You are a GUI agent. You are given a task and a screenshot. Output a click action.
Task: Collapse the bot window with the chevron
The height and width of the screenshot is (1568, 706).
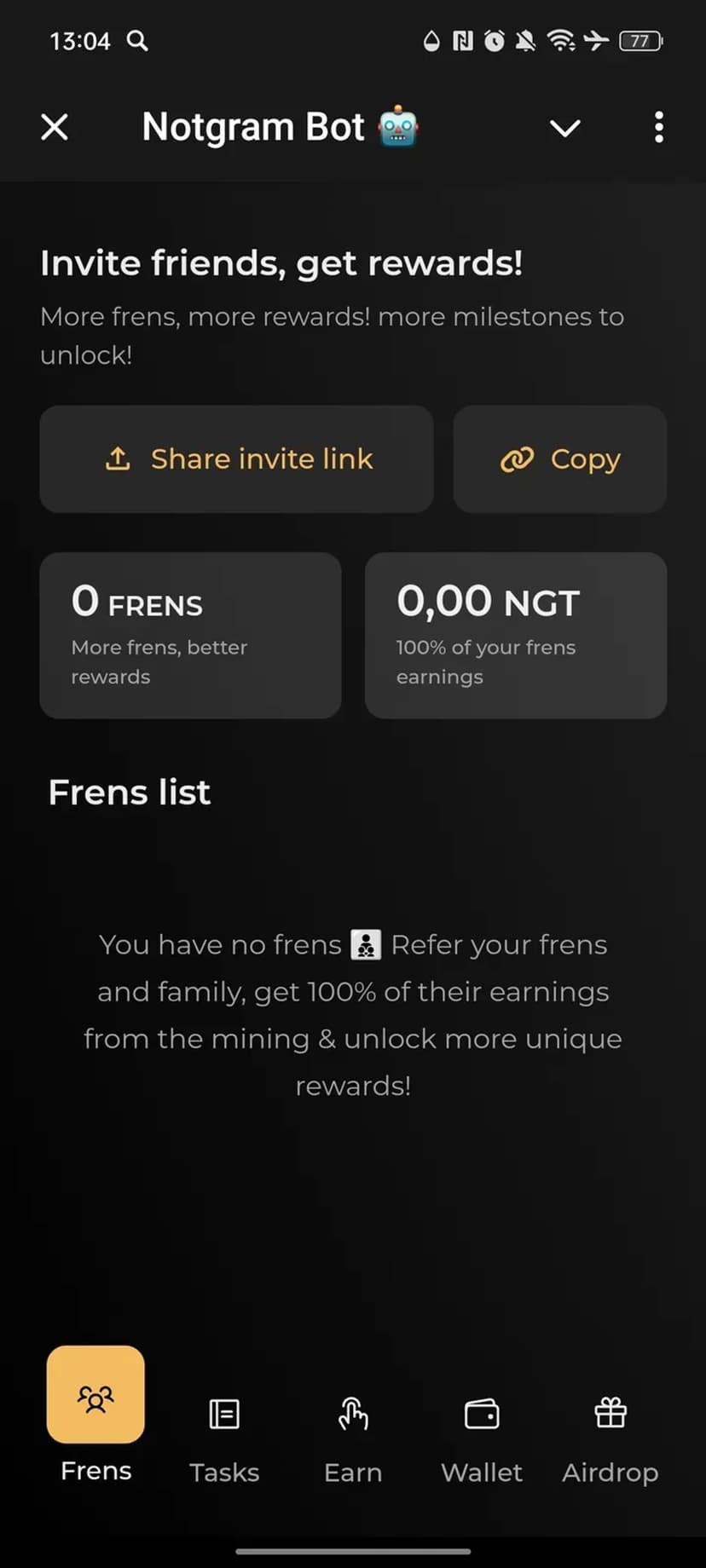564,128
